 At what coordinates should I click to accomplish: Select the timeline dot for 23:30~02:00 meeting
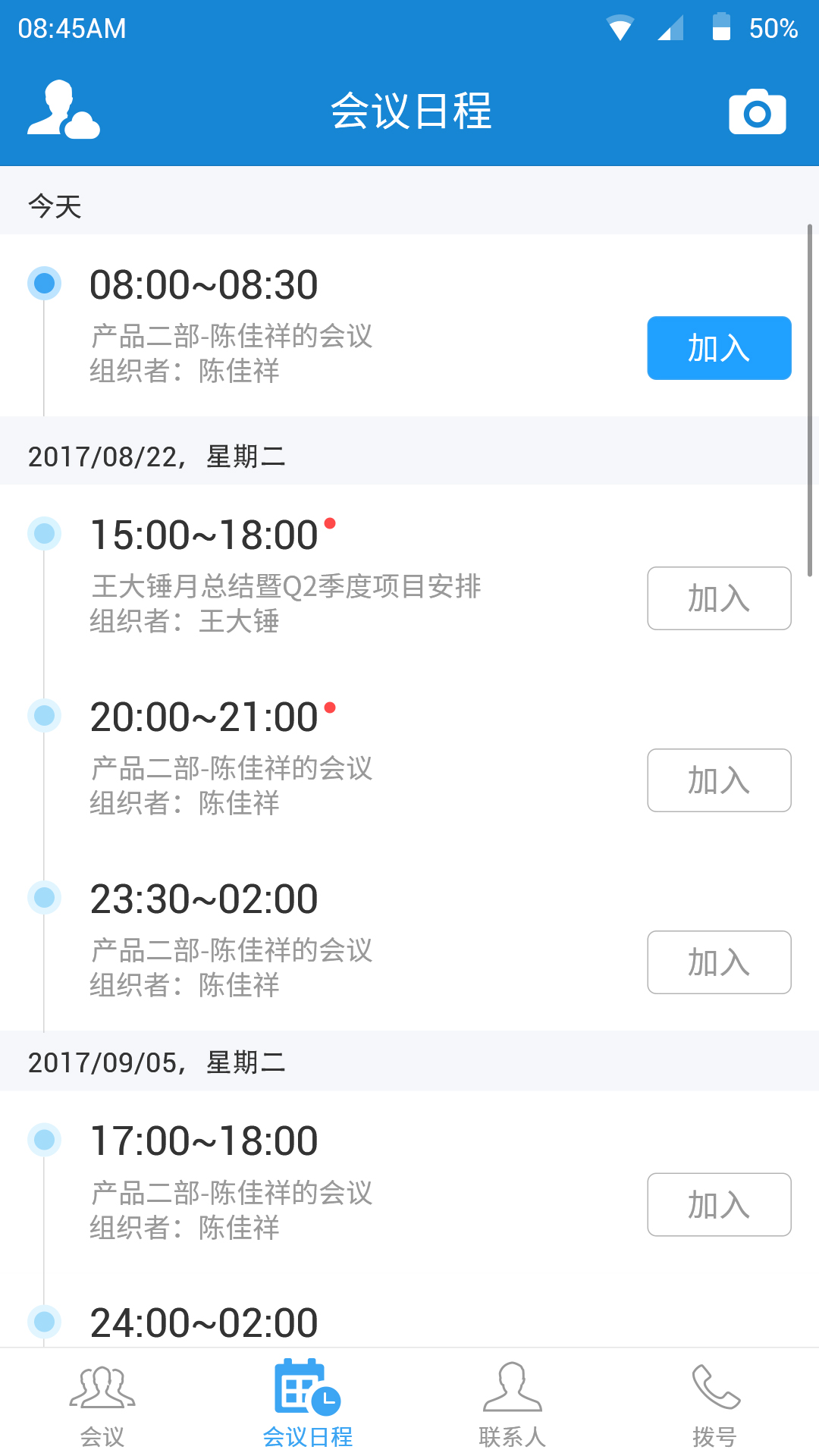pos(43,897)
